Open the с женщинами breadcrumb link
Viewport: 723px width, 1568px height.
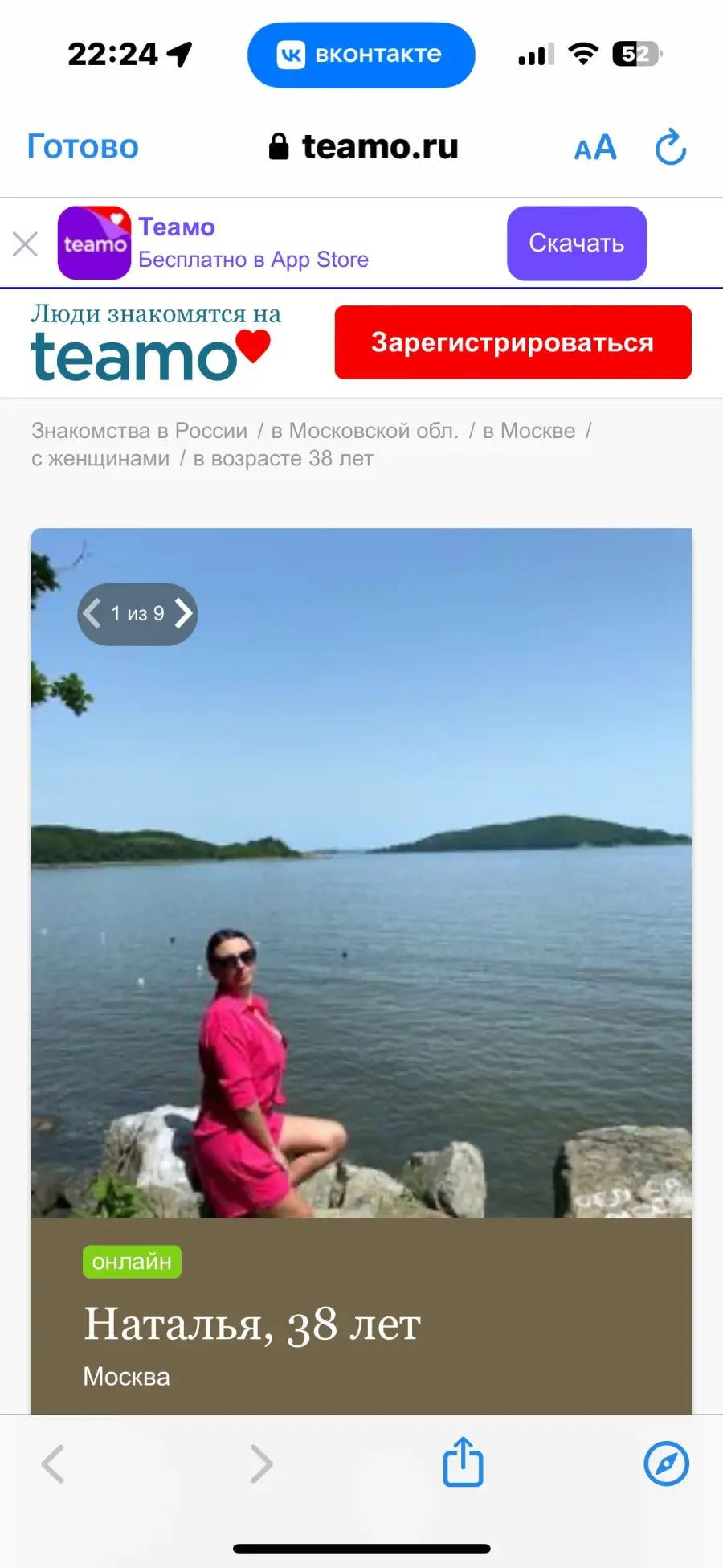100,459
